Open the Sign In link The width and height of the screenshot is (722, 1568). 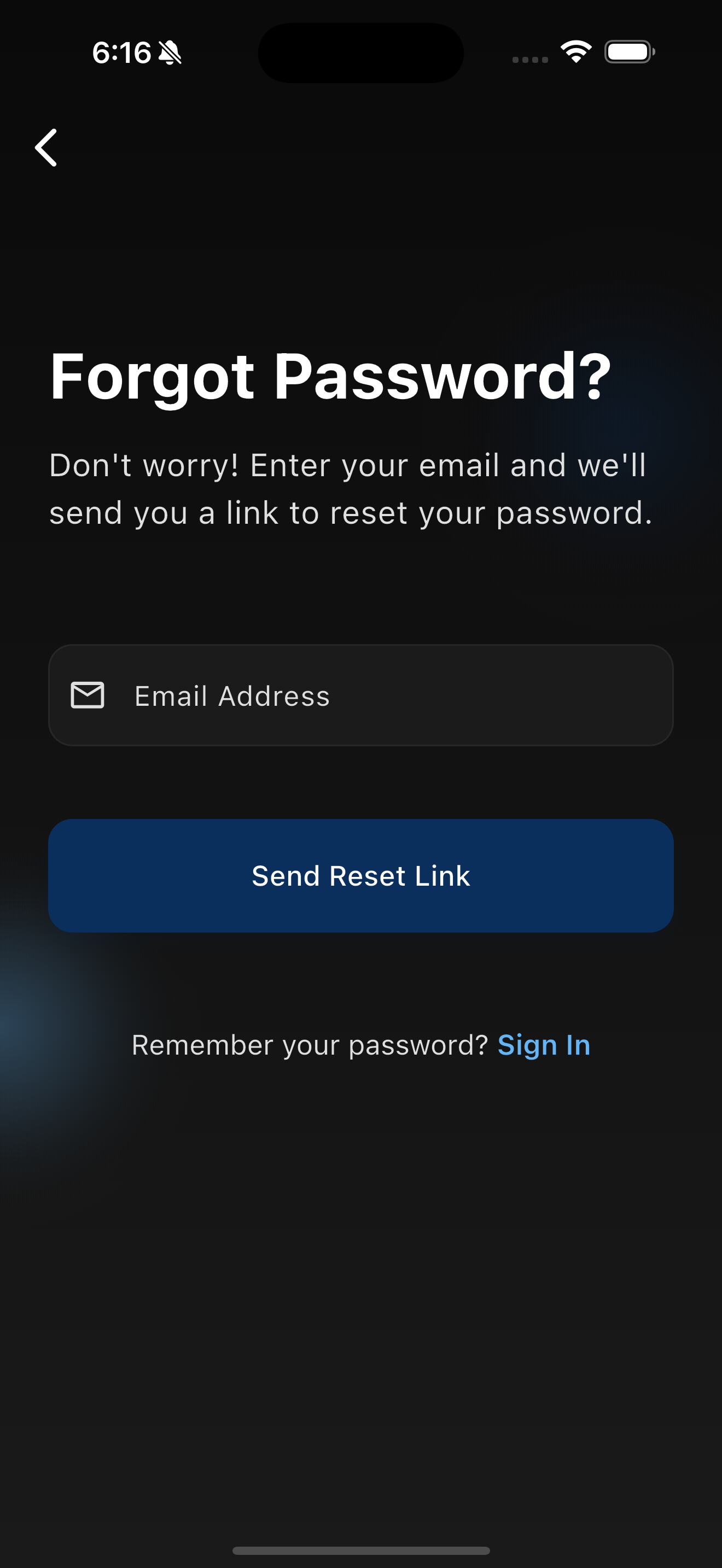(x=544, y=1045)
